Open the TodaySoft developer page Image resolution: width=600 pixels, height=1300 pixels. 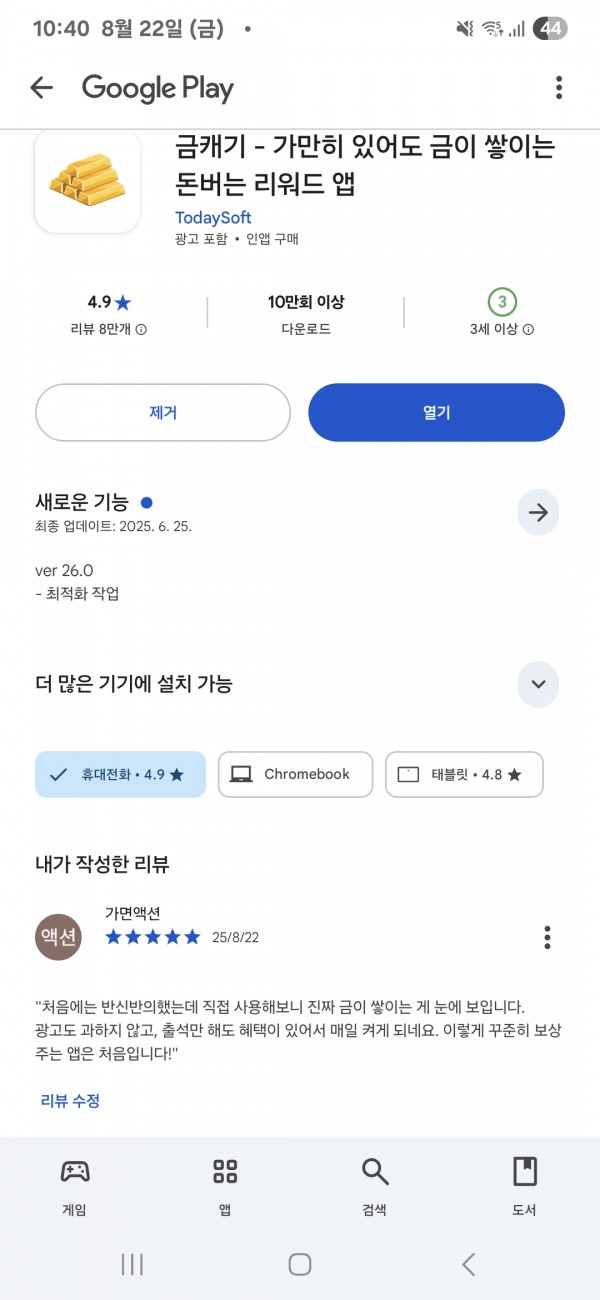213,217
